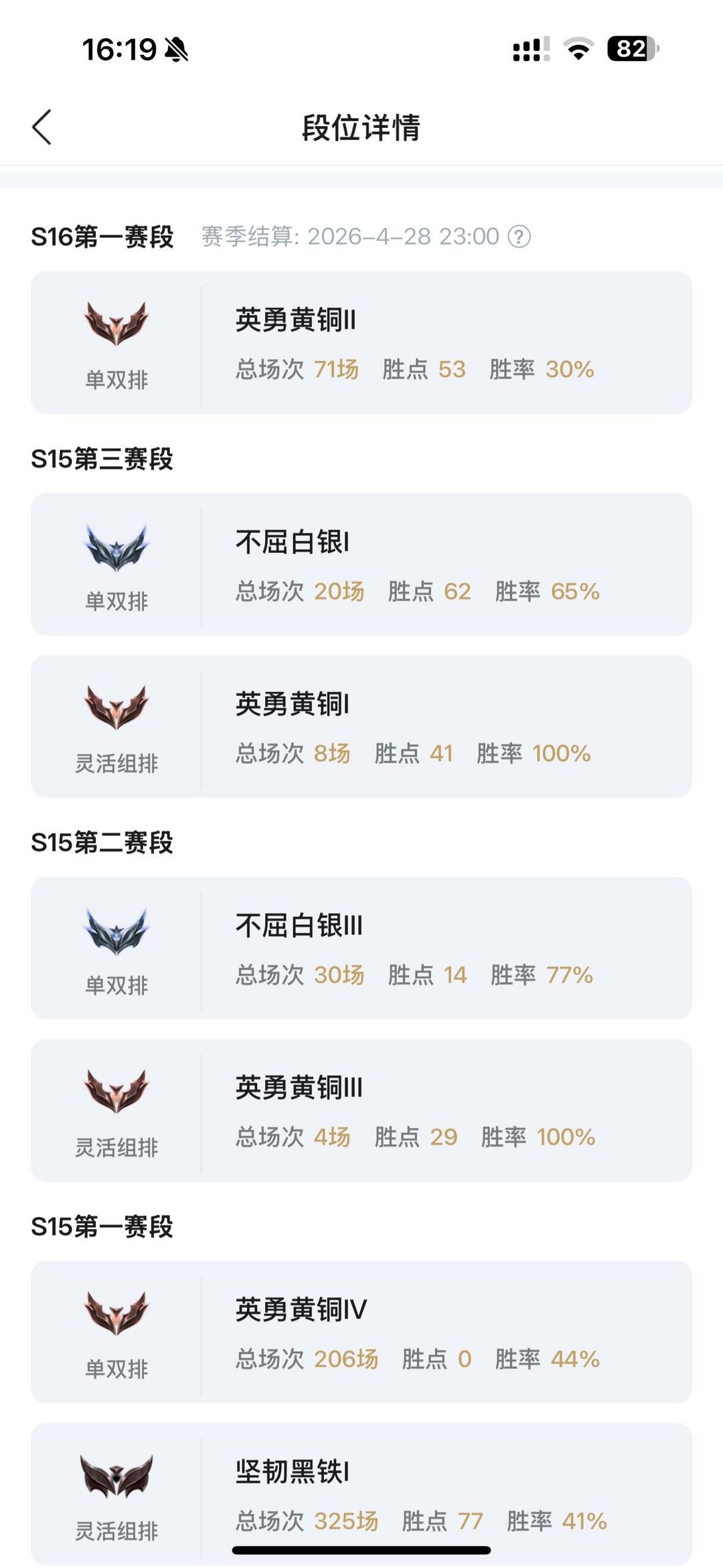Screen dimensions: 723x1568
Task: Tap the Wi-Fi icon in the status bar
Action: coord(580,48)
